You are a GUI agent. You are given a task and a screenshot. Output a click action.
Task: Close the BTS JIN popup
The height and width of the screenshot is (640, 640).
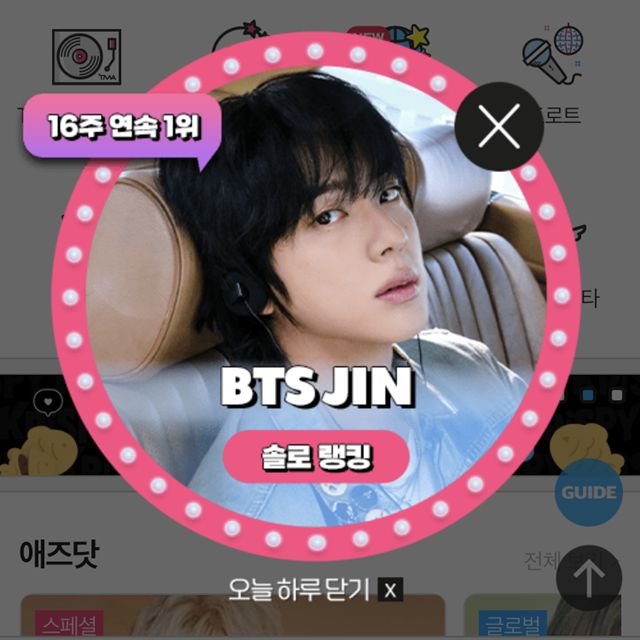click(x=499, y=127)
